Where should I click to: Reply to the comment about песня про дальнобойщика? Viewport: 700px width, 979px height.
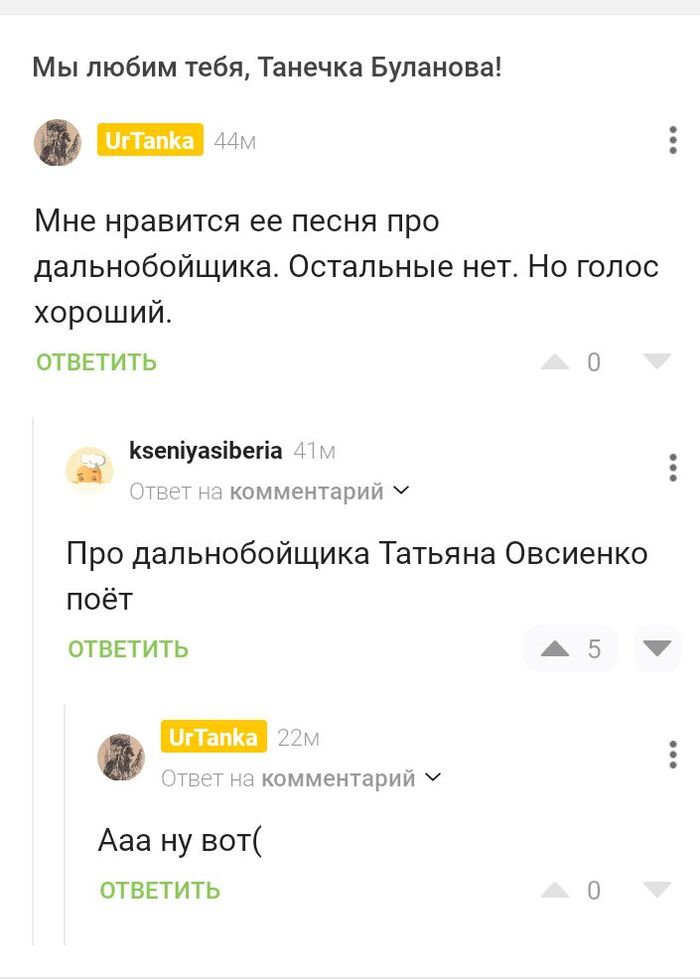(x=96, y=362)
